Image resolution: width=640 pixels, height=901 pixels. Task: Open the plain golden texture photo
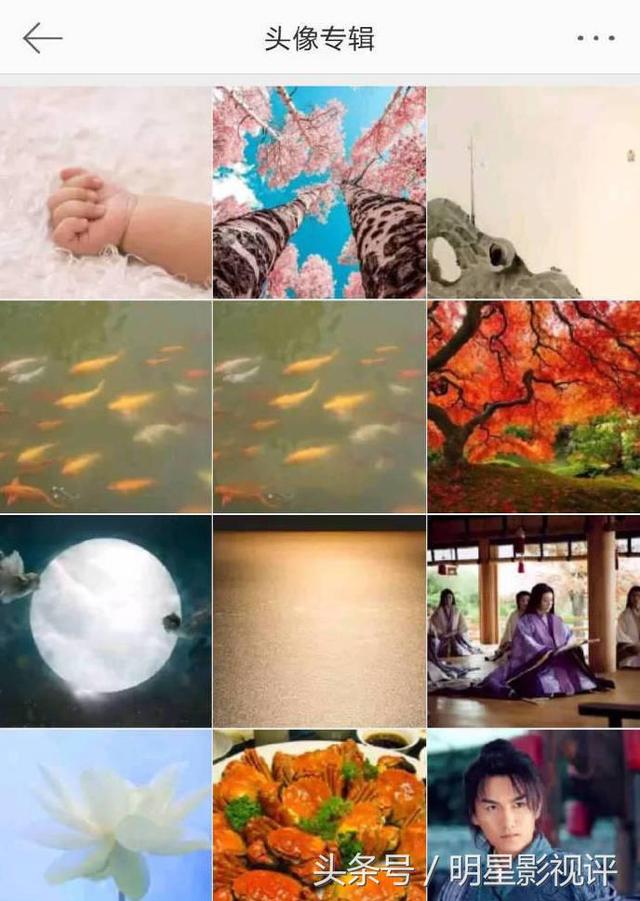click(x=319, y=620)
